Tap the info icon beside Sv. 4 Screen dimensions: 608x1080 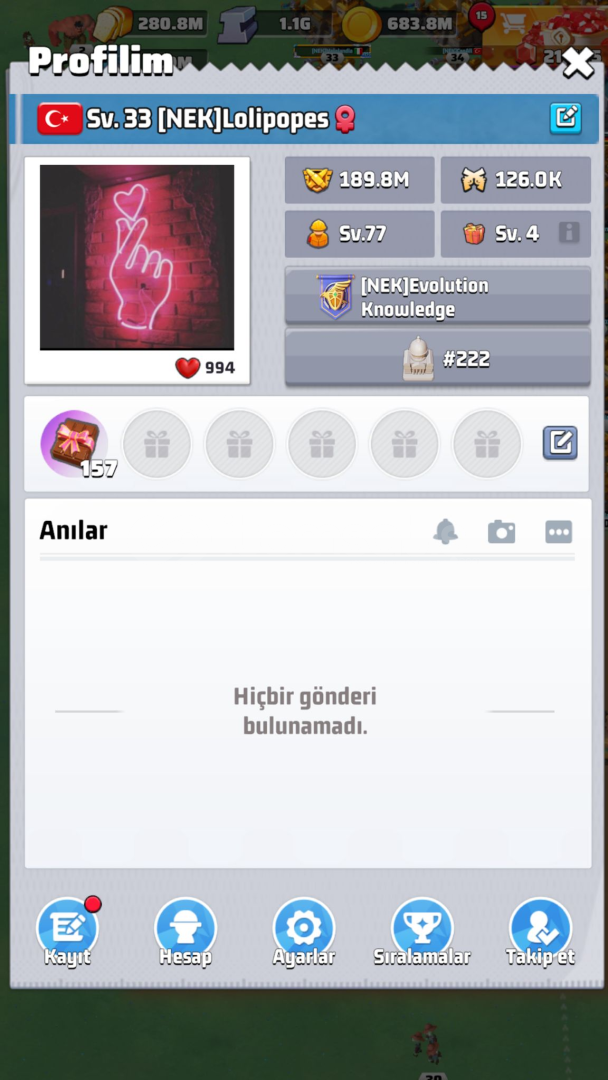pos(569,233)
